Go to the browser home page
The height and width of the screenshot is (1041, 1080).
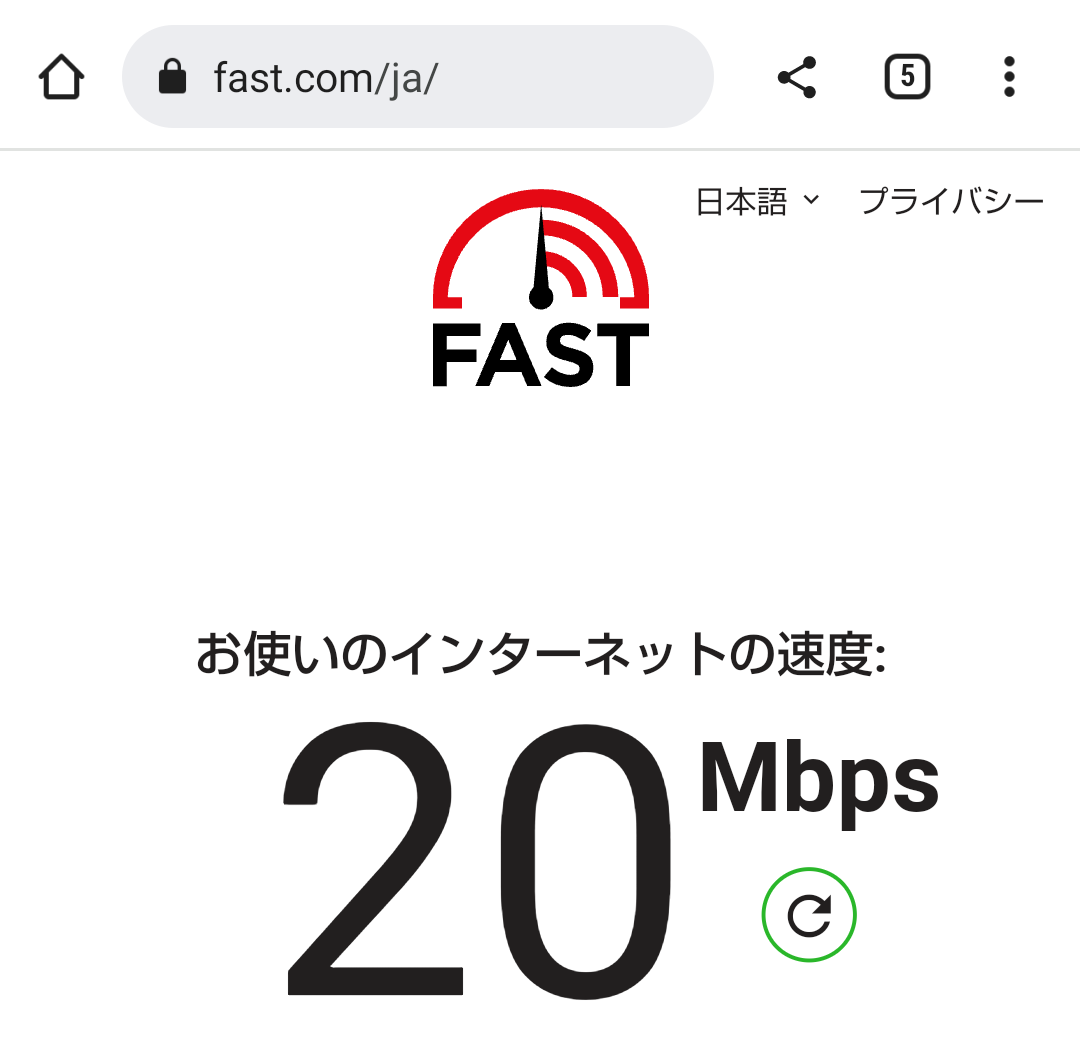(62, 77)
